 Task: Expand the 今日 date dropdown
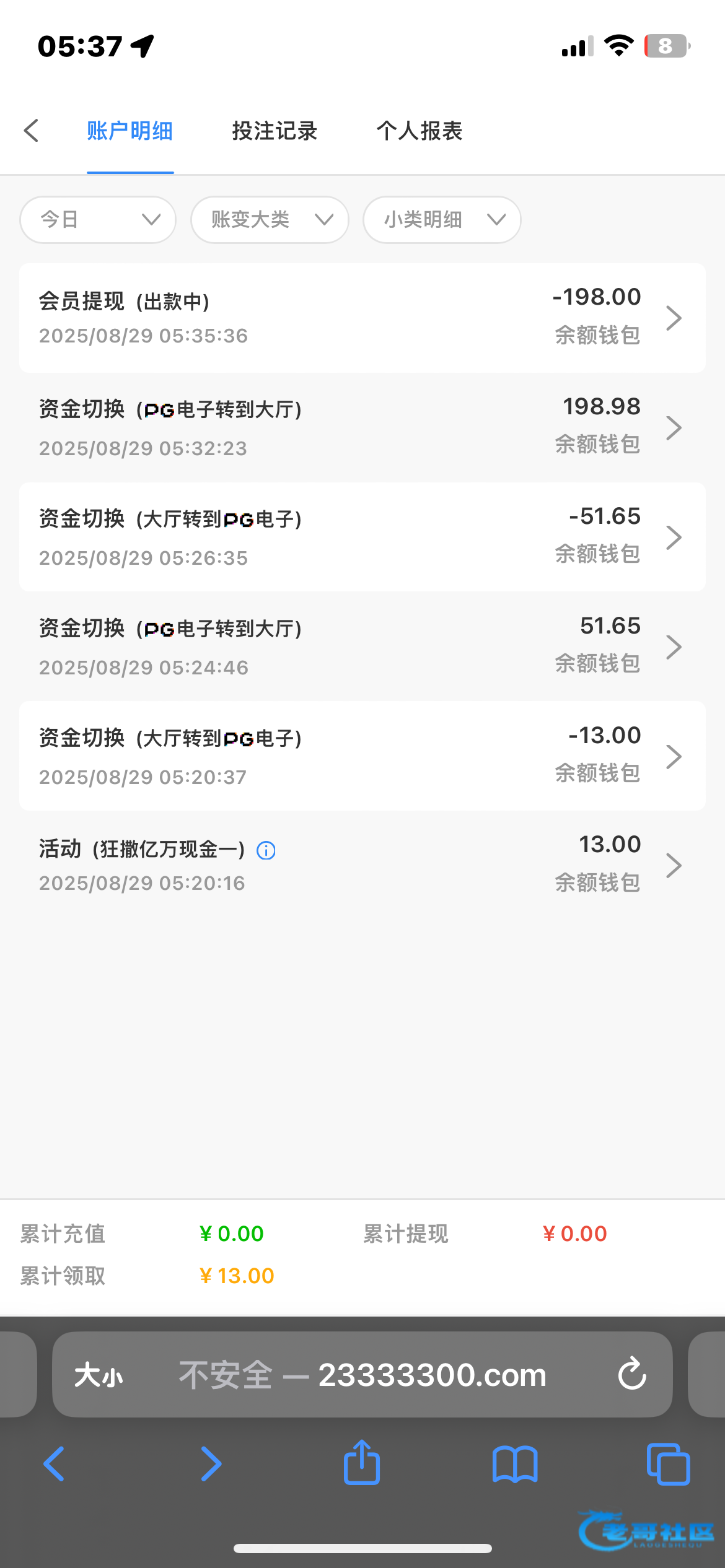pos(98,220)
